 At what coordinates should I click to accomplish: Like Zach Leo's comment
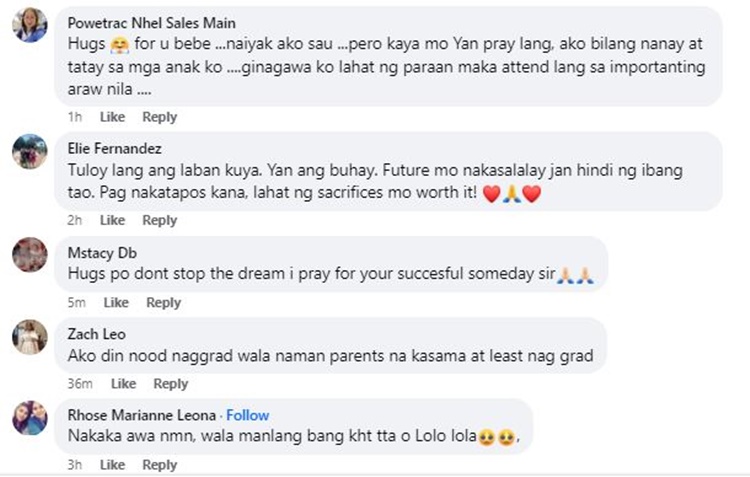coord(123,383)
